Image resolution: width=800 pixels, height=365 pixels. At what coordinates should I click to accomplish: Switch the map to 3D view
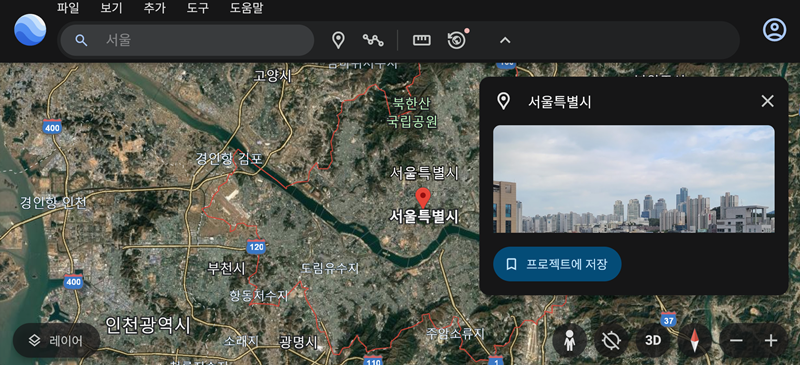click(x=653, y=340)
